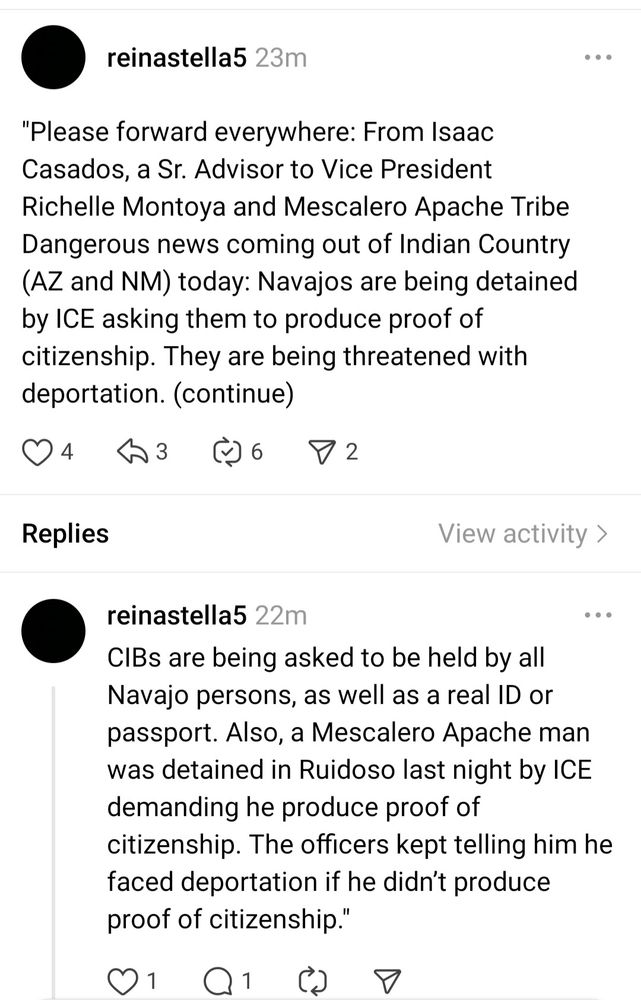
Task: Like the main post from reinastella5
Action: pyautogui.click(x=37, y=452)
